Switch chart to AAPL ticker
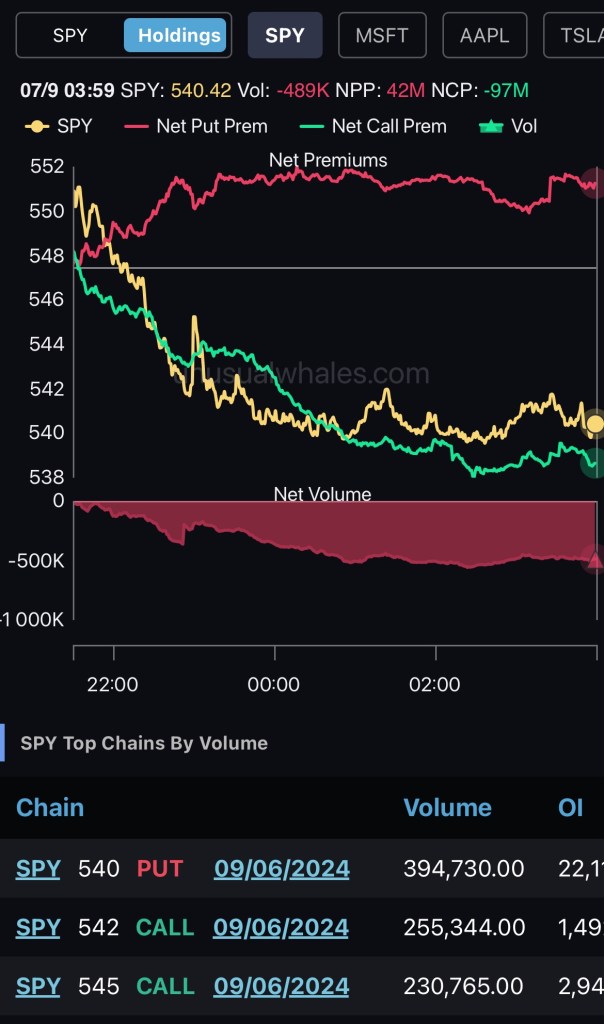This screenshot has width=604, height=1024. [x=485, y=36]
